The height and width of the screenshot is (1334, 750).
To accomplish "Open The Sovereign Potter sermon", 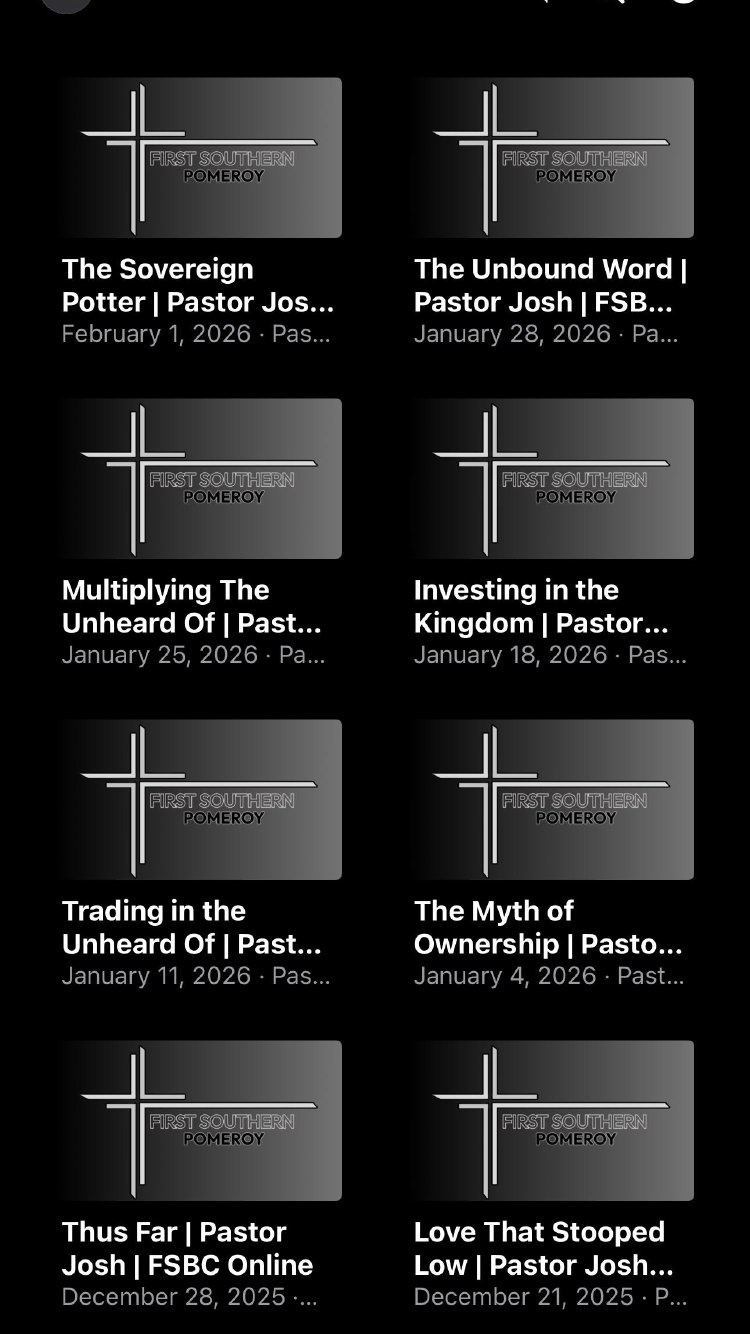I will tap(200, 158).
